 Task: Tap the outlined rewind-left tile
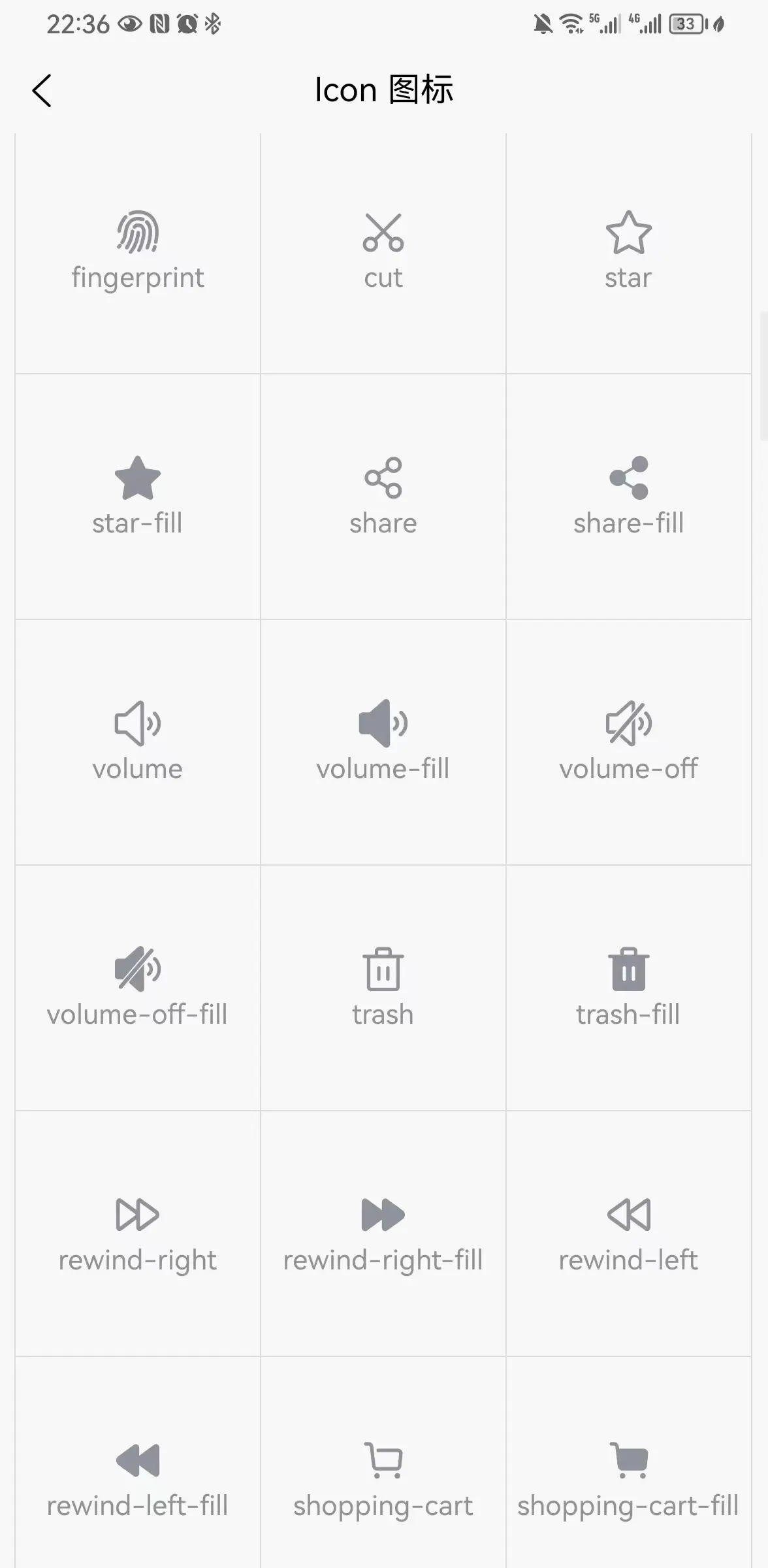pyautogui.click(x=628, y=1233)
